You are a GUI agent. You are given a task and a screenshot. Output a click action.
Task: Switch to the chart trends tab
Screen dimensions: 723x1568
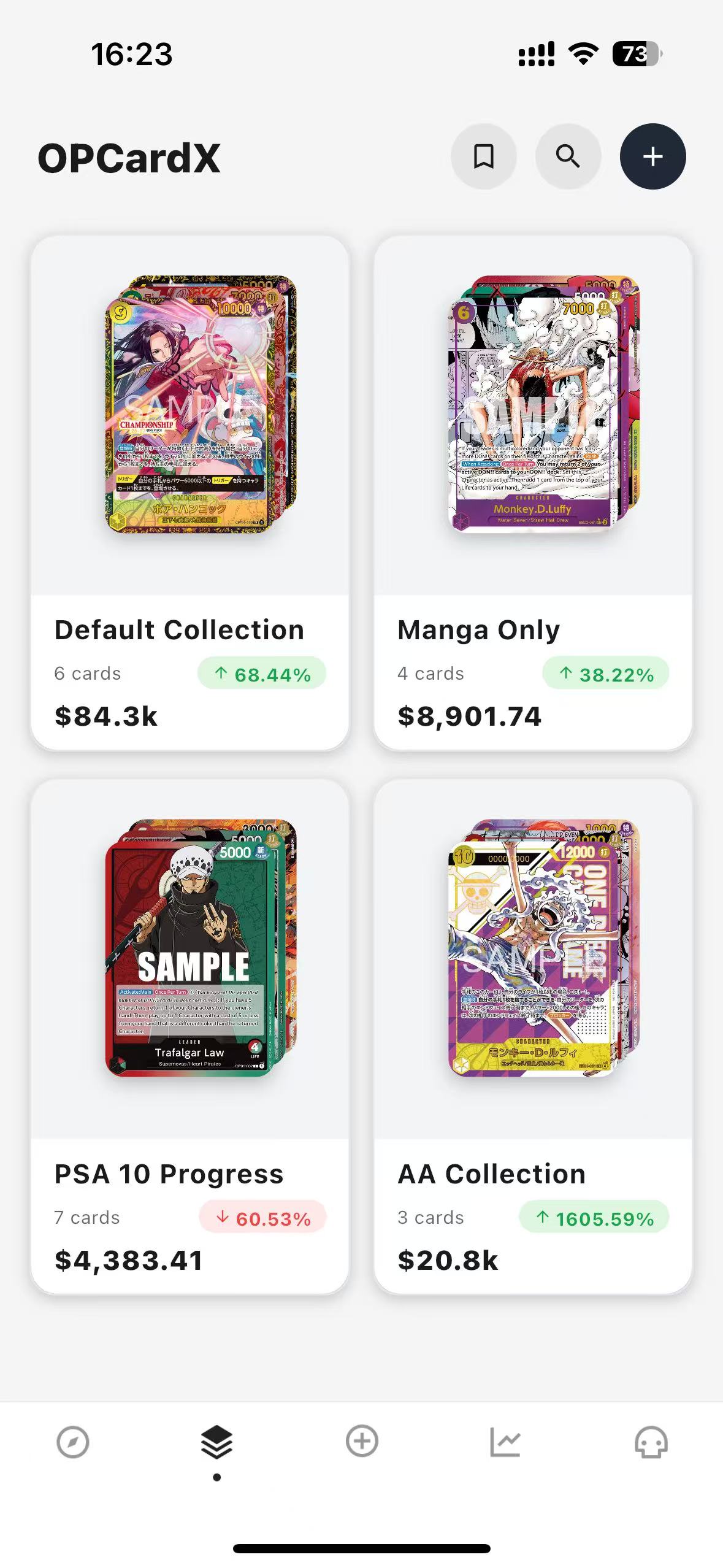coord(505,1442)
